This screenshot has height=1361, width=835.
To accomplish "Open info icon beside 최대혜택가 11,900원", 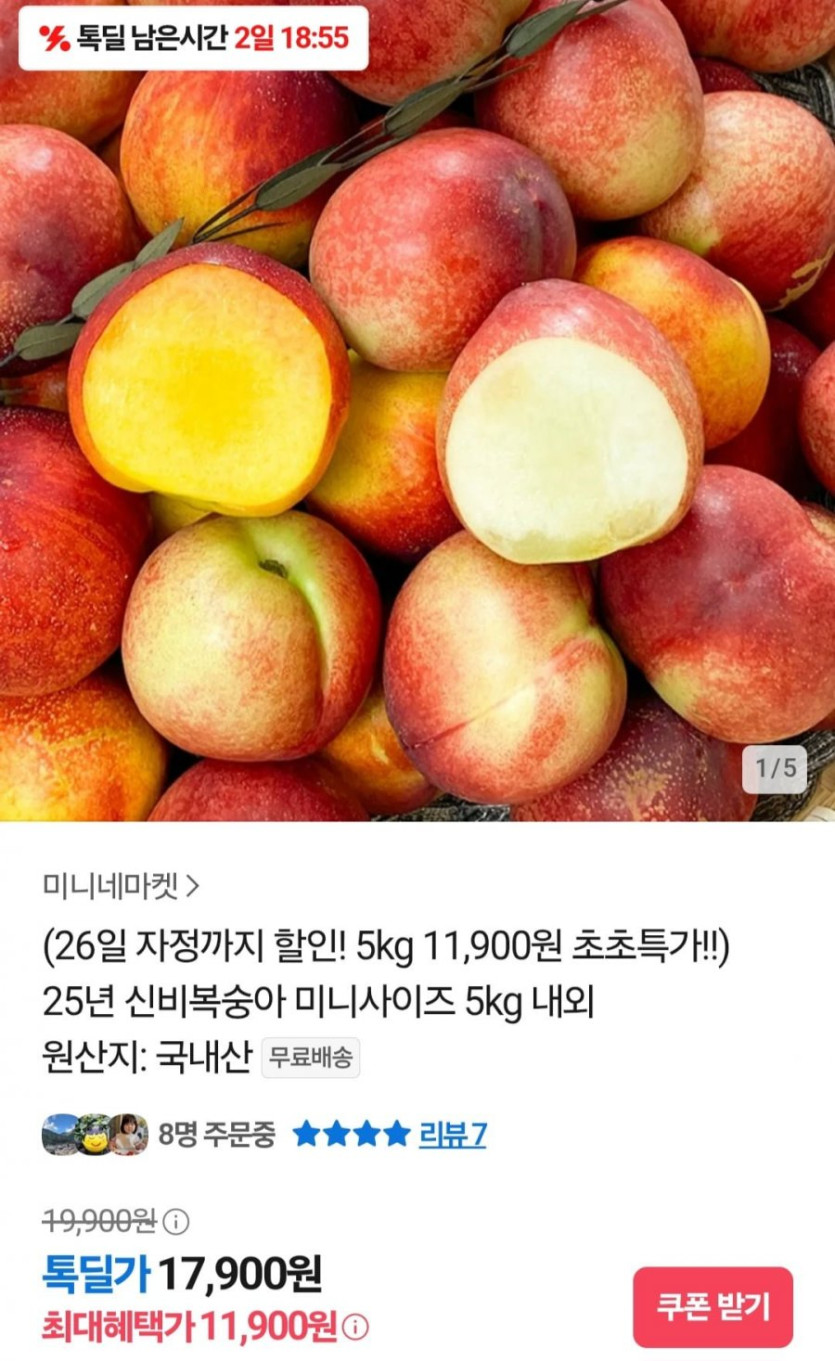I will click(355, 1327).
